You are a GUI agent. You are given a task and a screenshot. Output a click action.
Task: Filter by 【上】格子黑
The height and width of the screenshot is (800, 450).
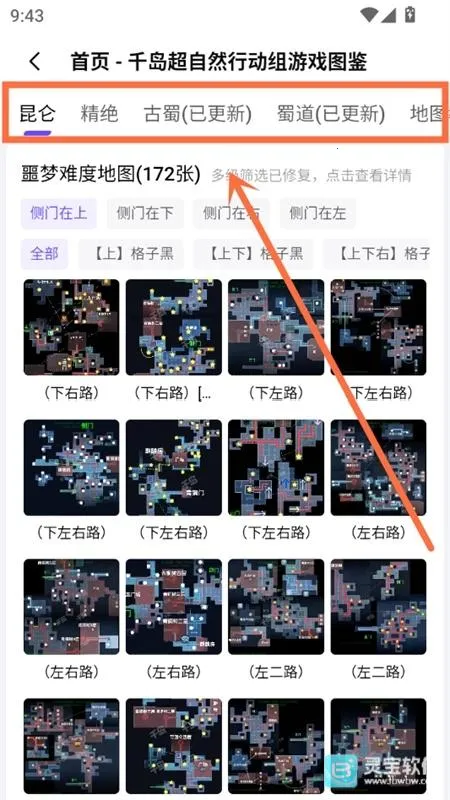[132, 254]
